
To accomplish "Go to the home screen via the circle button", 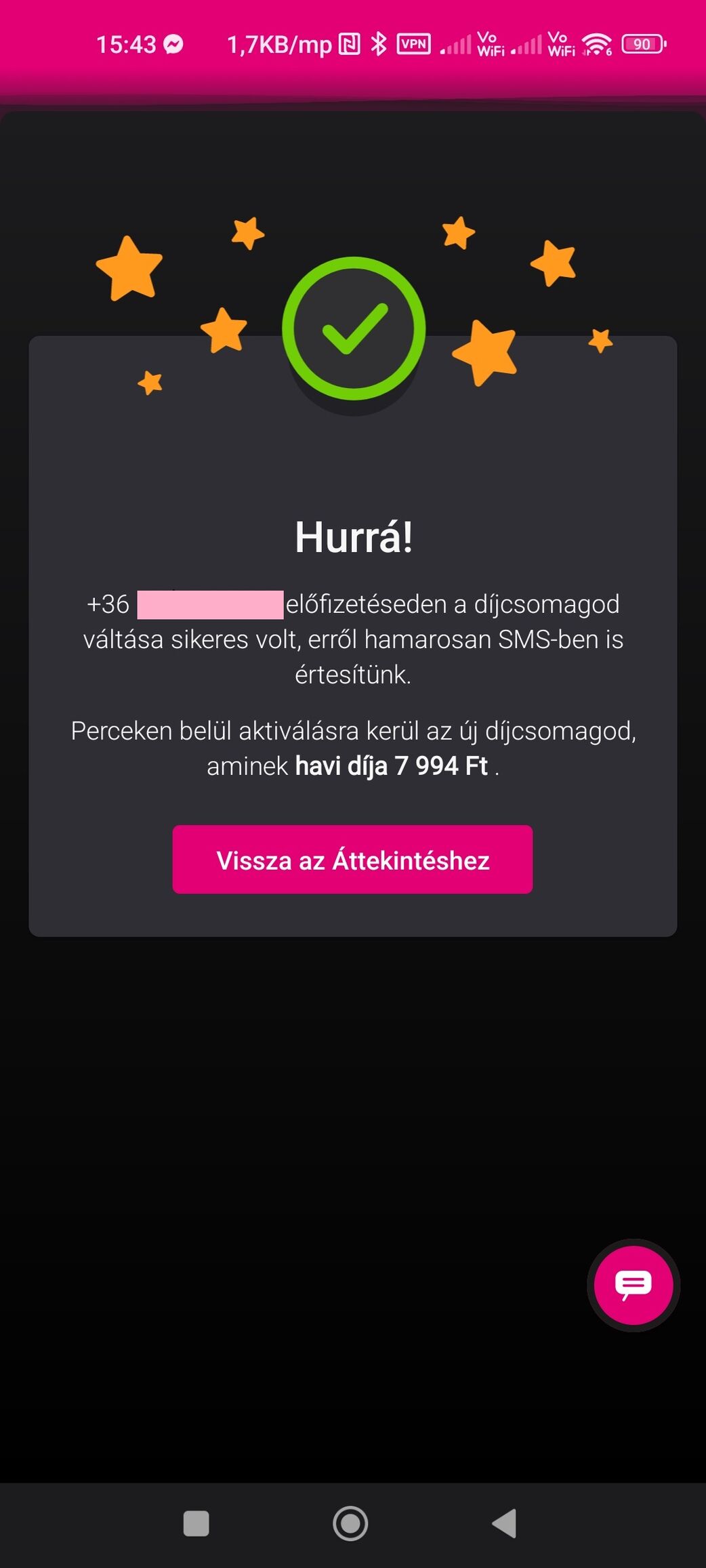I will (350, 1523).
